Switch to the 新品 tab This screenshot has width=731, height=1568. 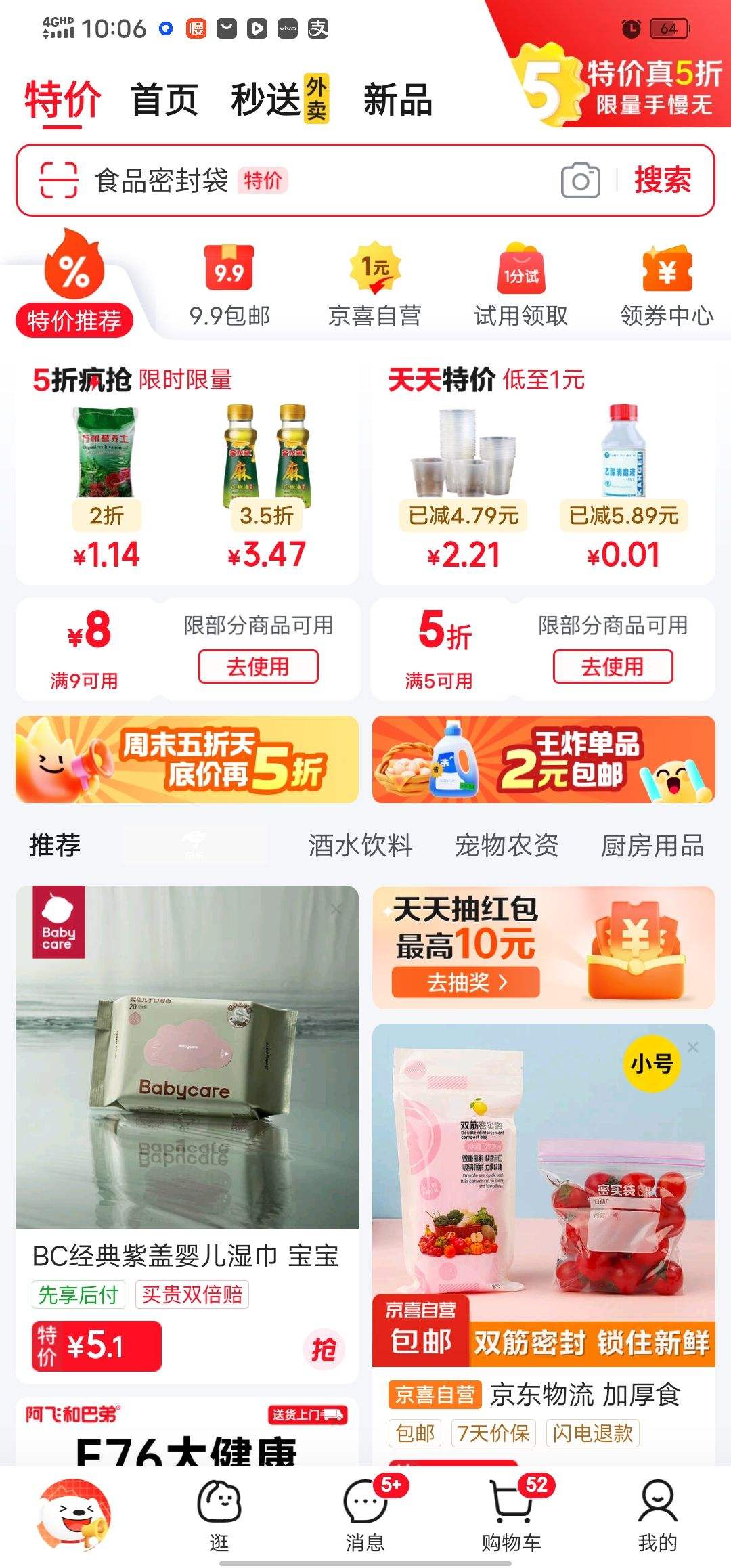point(397,100)
